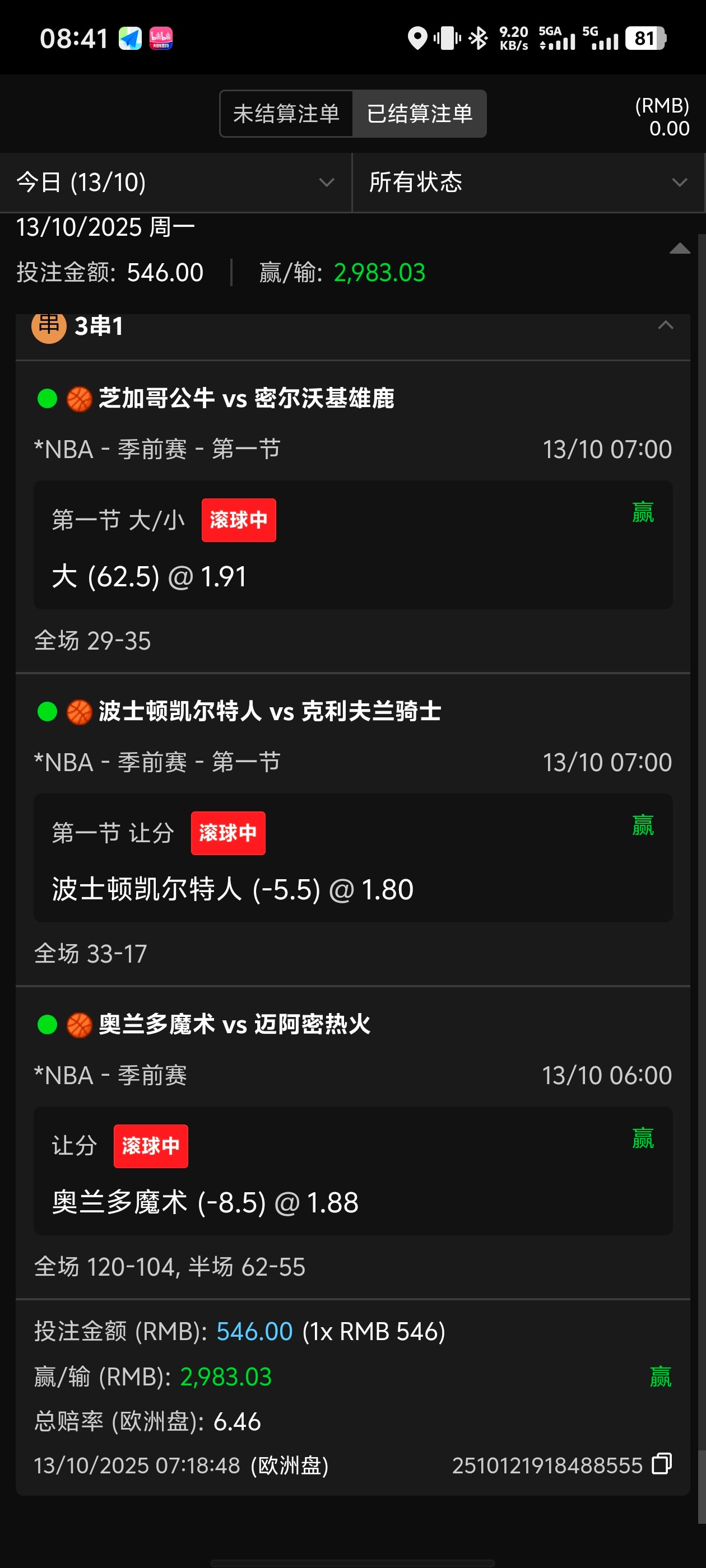
Task: Collapse the 3串1 parlay bet card
Action: click(x=665, y=326)
